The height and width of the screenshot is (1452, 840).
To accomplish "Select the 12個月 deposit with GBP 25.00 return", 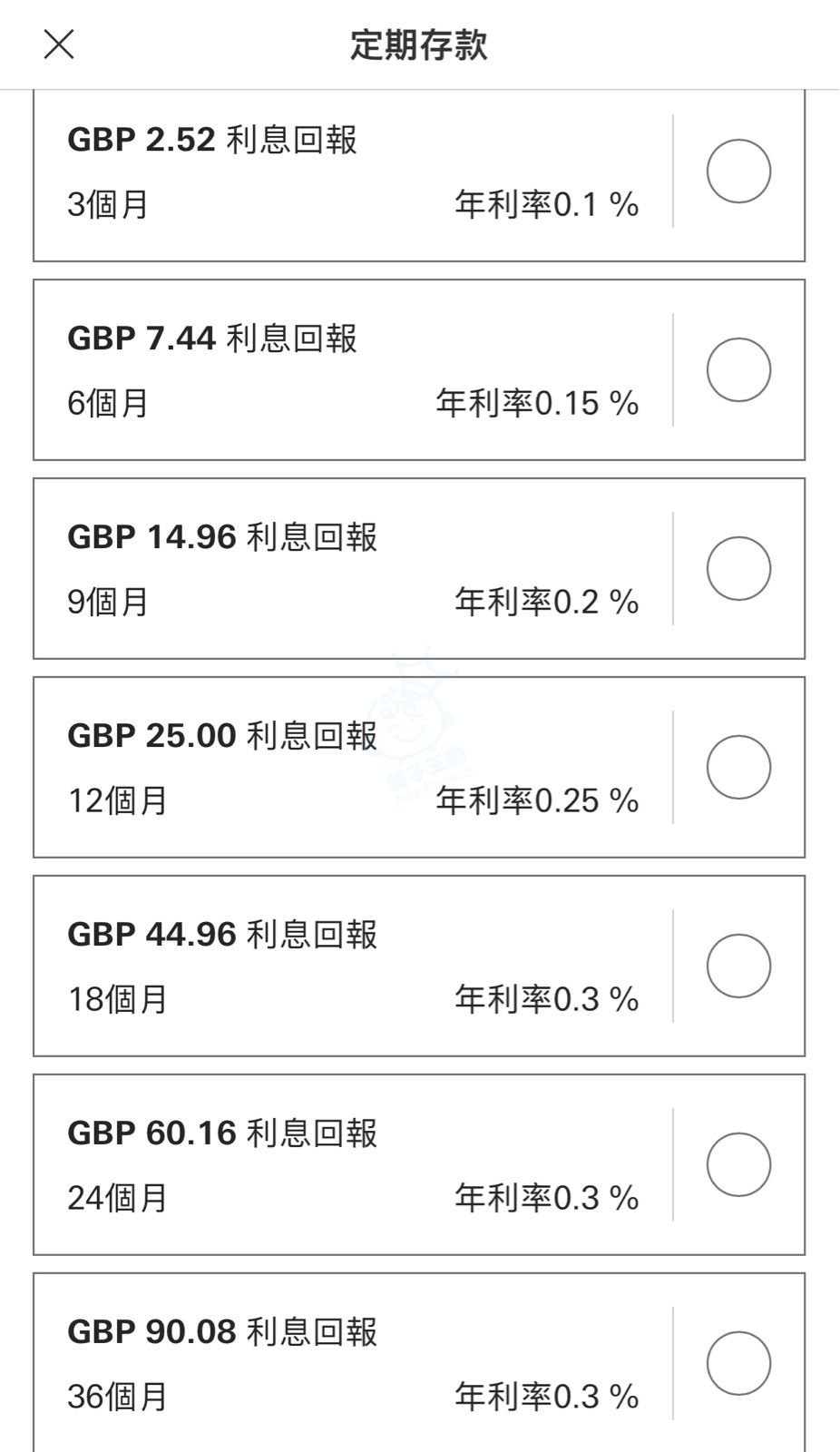I will point(738,767).
